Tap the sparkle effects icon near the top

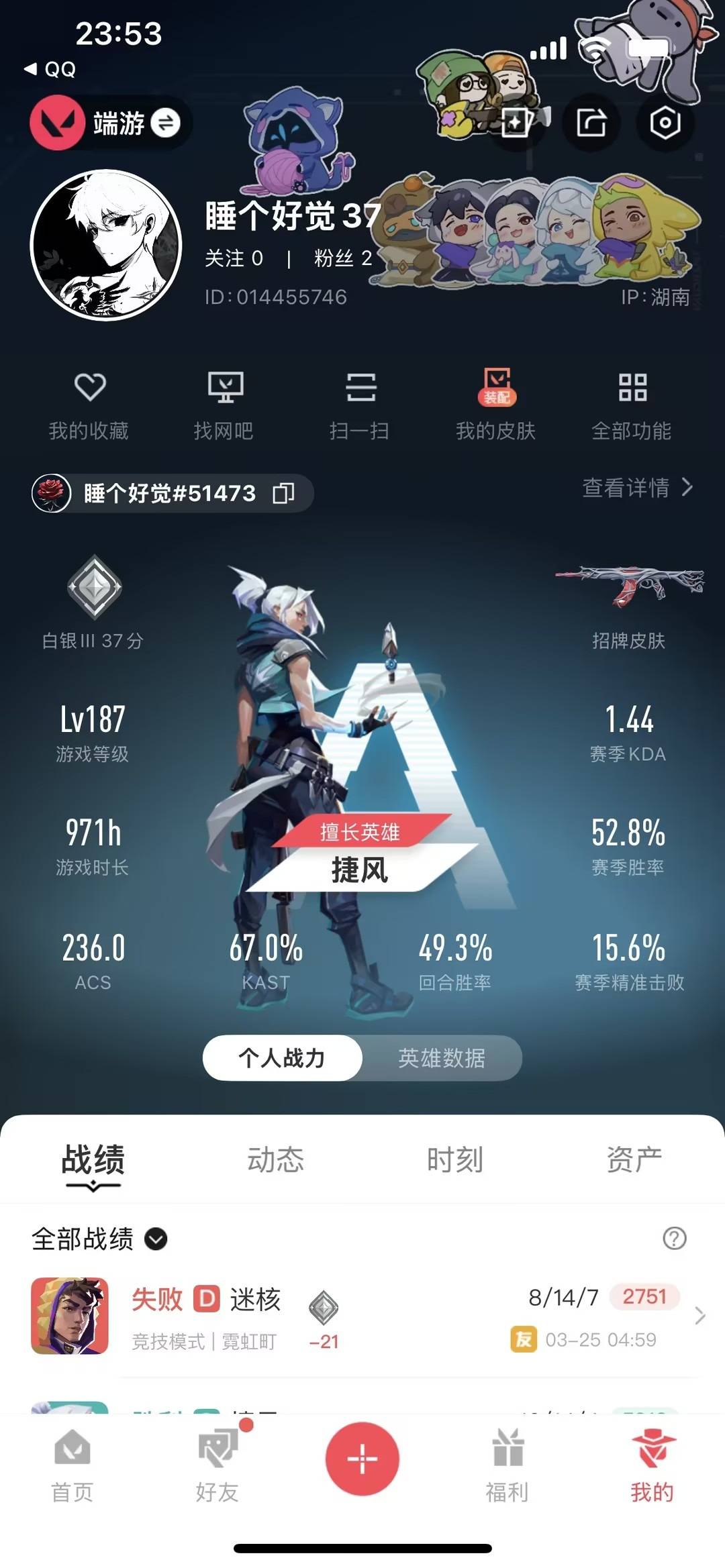[514, 121]
